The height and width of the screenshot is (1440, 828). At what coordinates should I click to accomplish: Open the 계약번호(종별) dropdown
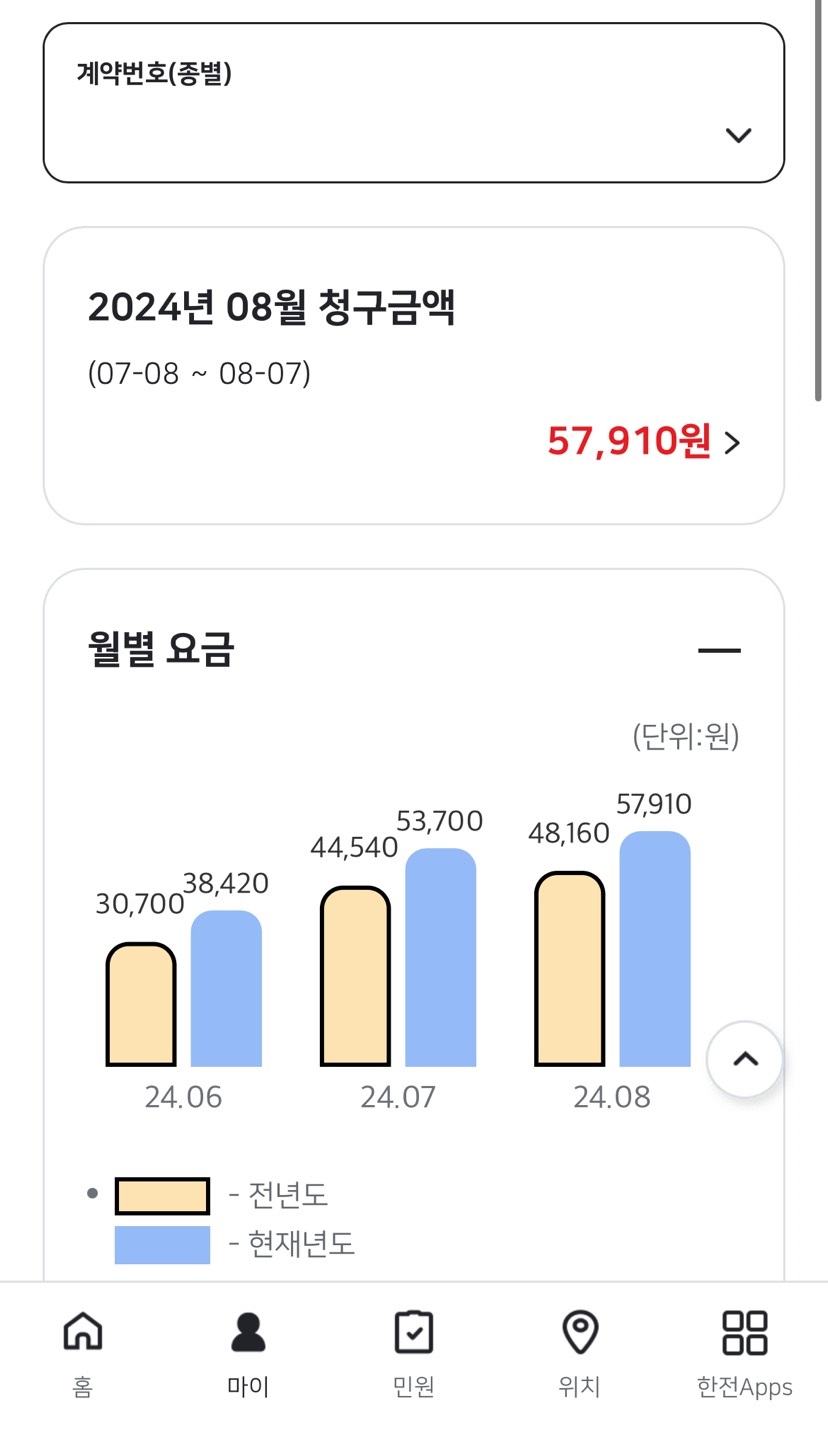413,103
